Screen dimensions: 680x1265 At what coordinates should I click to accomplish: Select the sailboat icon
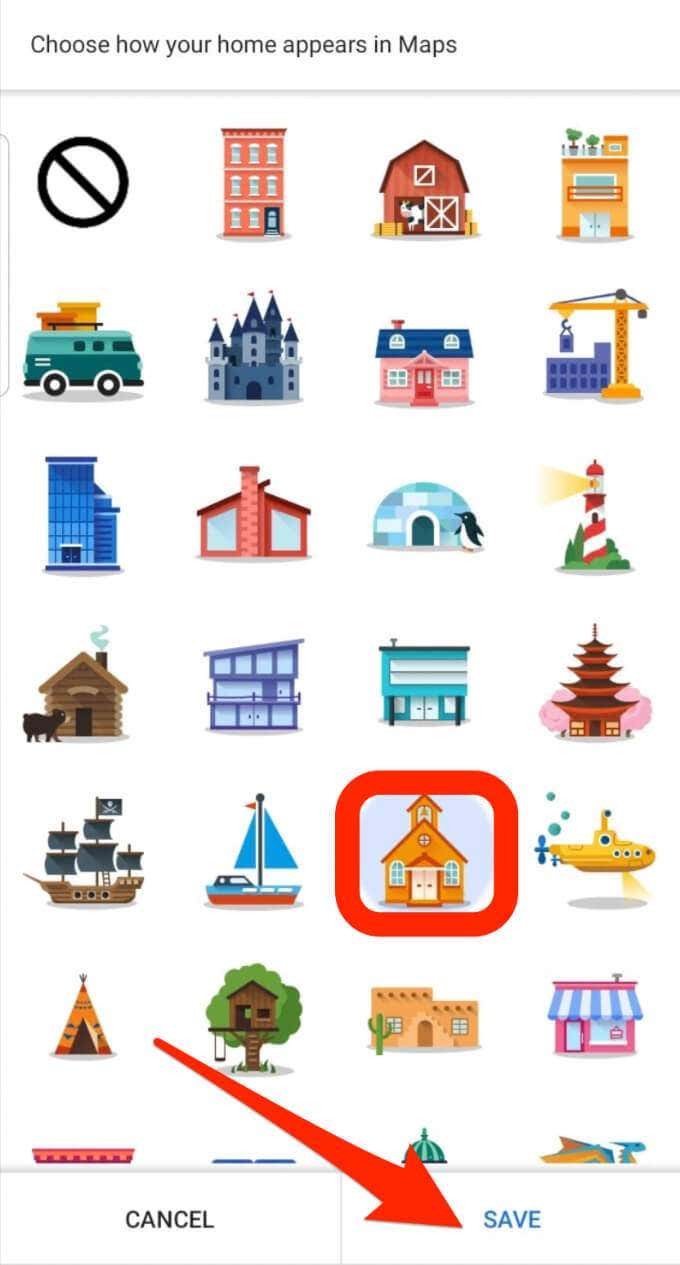(253, 851)
